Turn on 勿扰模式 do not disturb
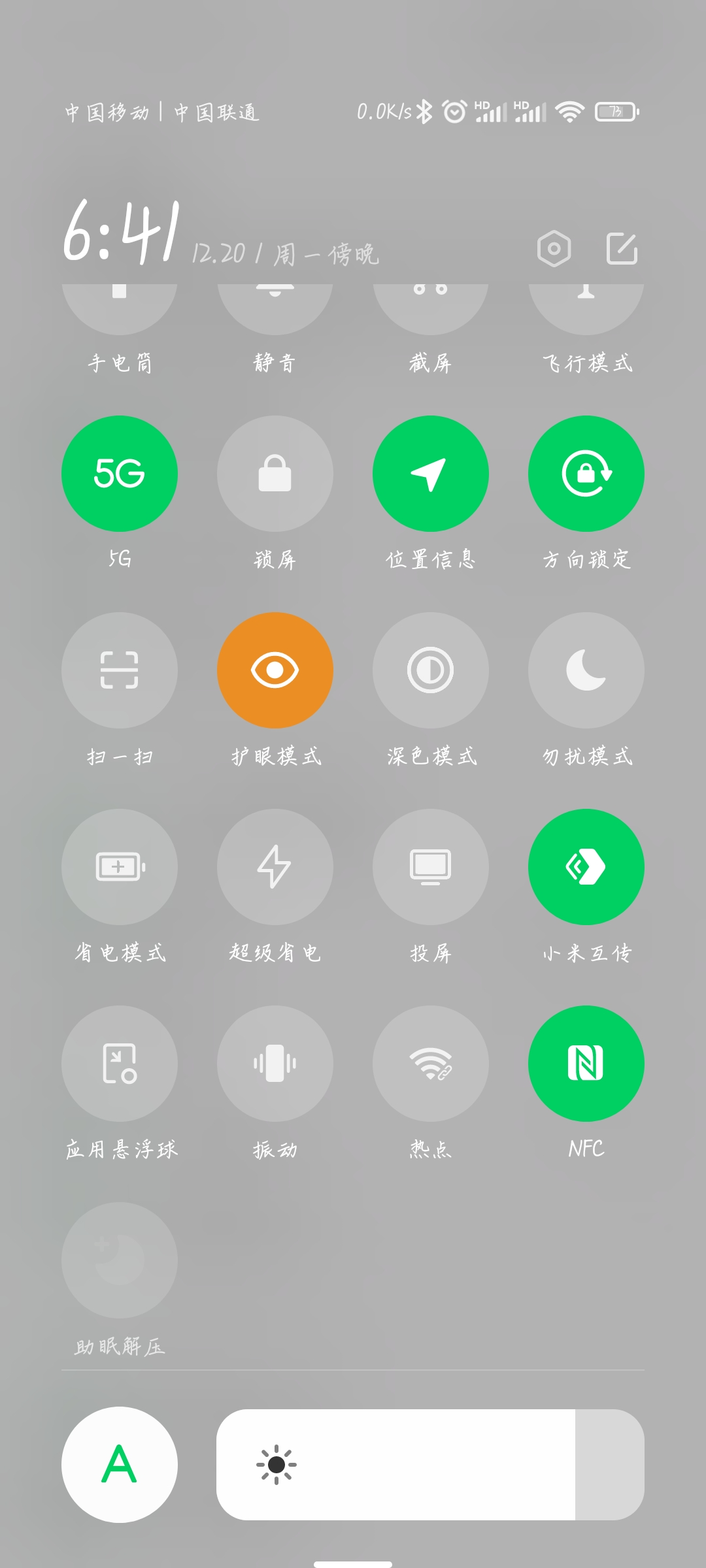706x1568 pixels. click(586, 670)
